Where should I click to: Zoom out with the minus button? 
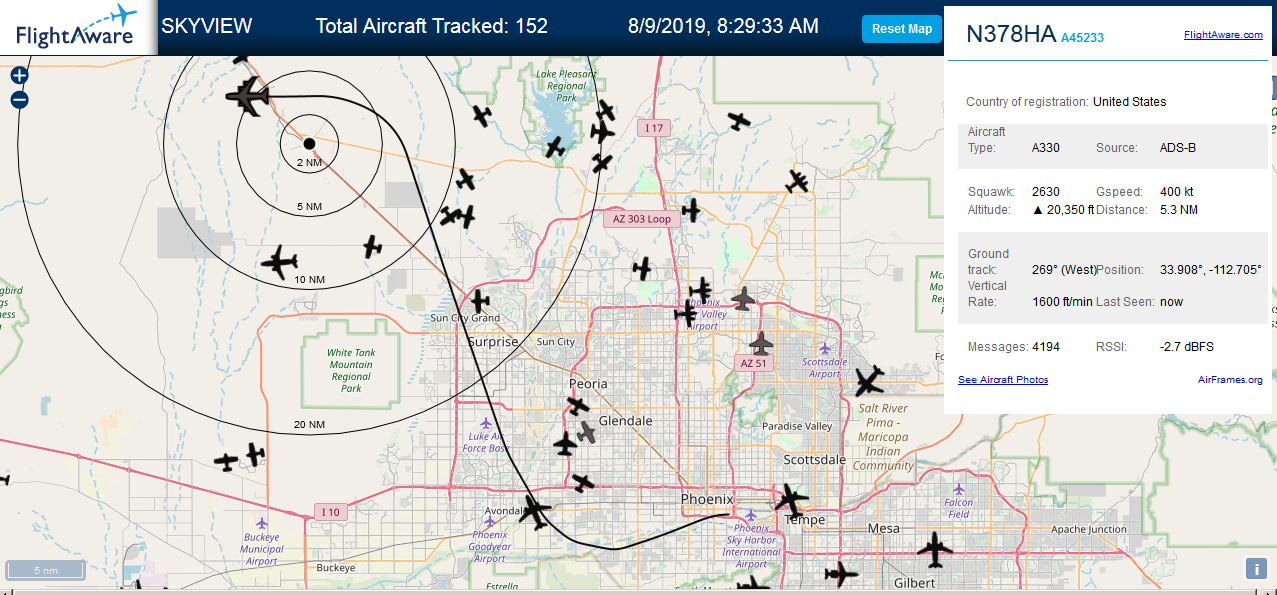[19, 100]
